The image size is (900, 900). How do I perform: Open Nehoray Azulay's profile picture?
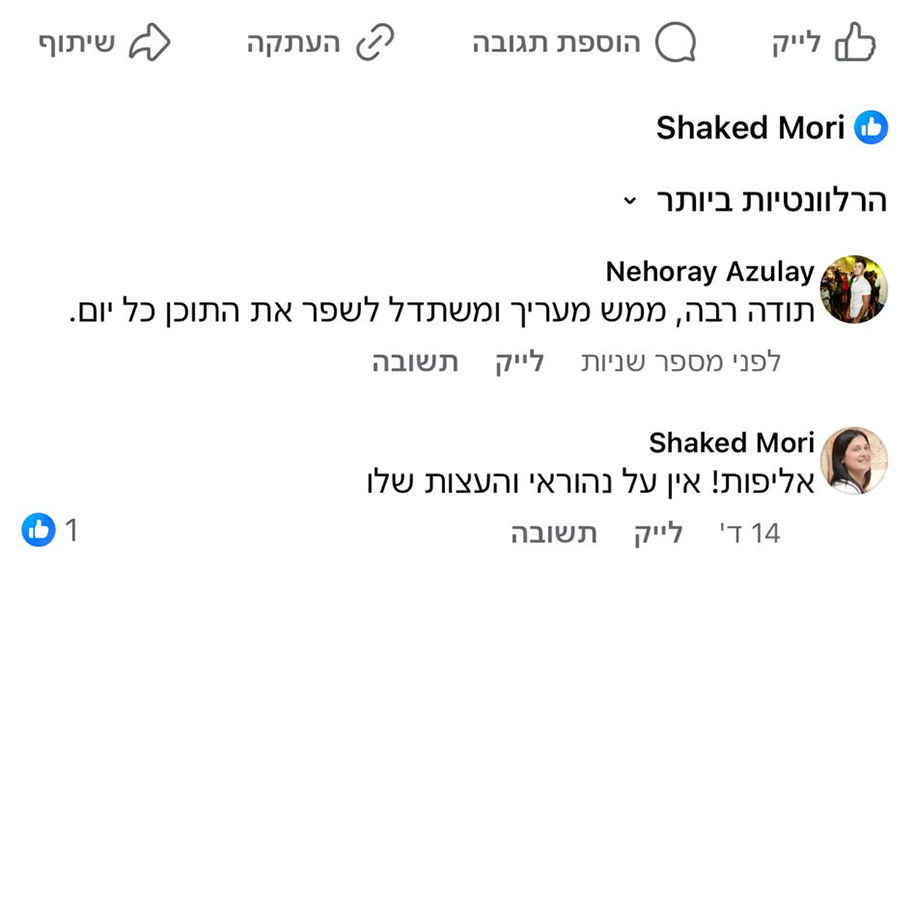click(x=853, y=289)
